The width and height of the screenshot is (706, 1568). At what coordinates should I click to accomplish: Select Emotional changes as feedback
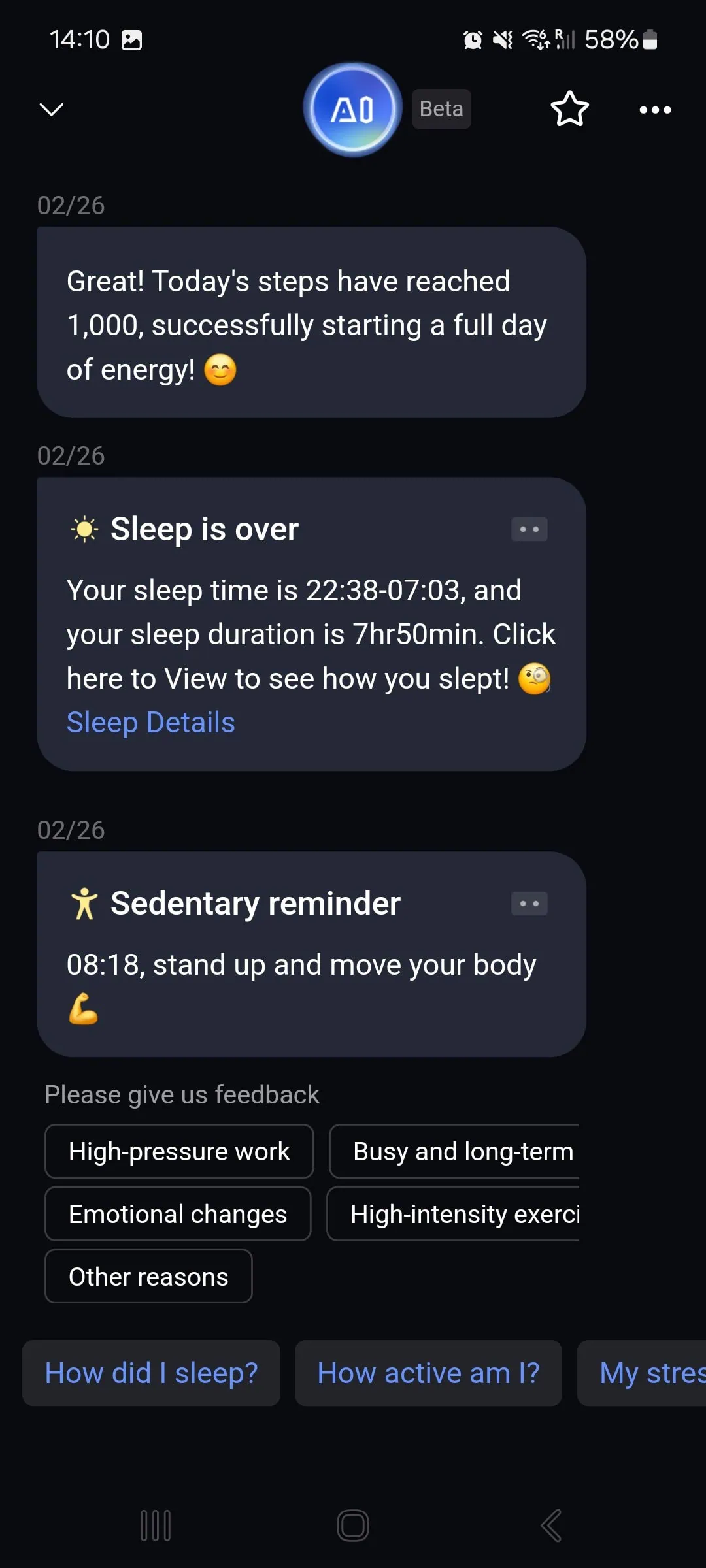click(178, 1214)
